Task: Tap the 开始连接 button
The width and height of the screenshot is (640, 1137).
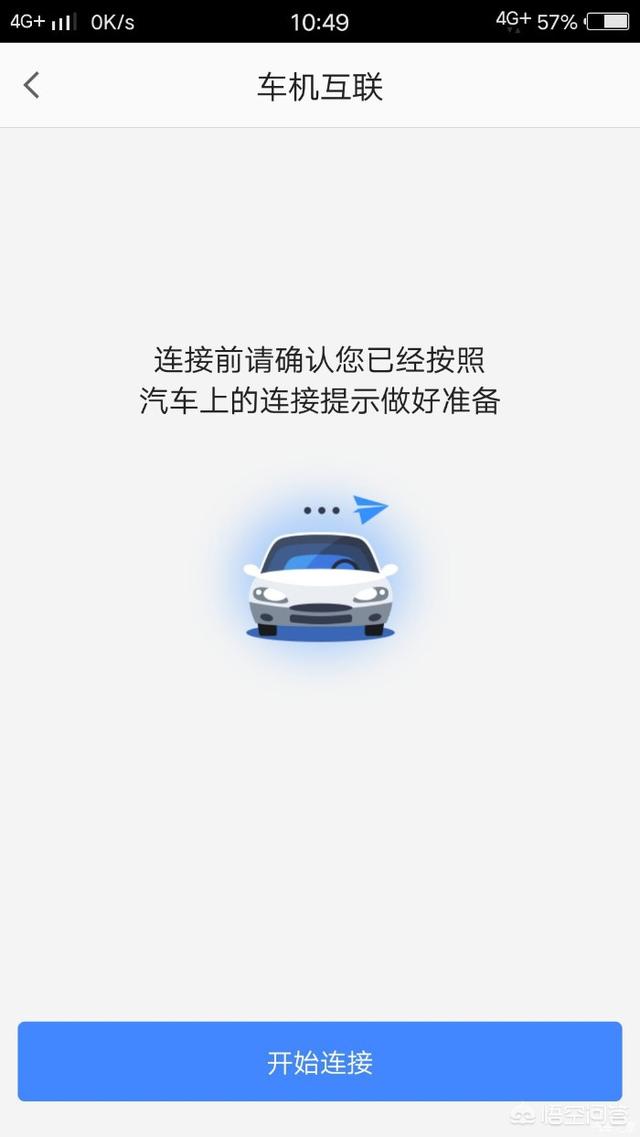Action: [320, 1061]
